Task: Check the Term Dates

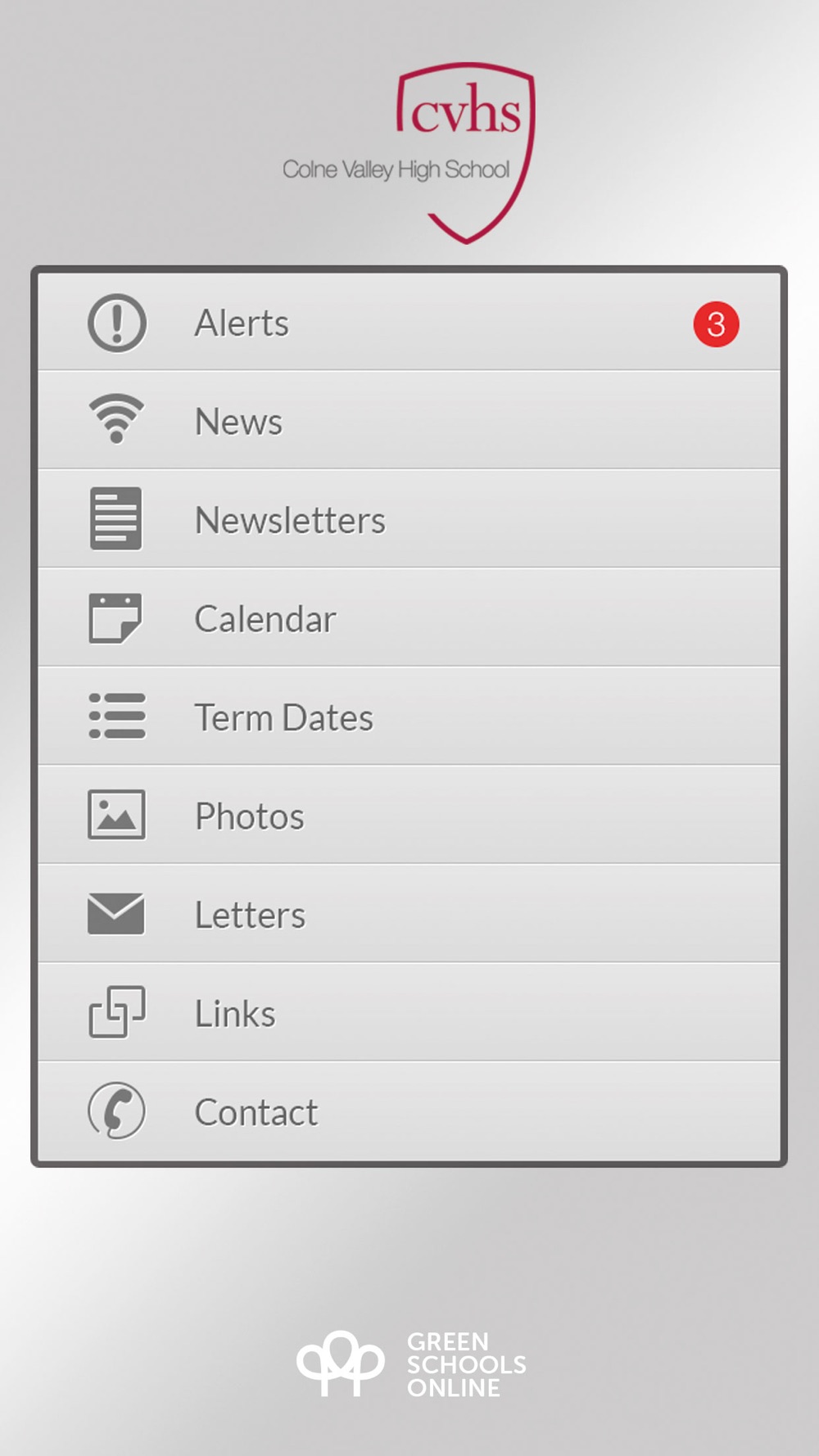Action: [x=409, y=717]
